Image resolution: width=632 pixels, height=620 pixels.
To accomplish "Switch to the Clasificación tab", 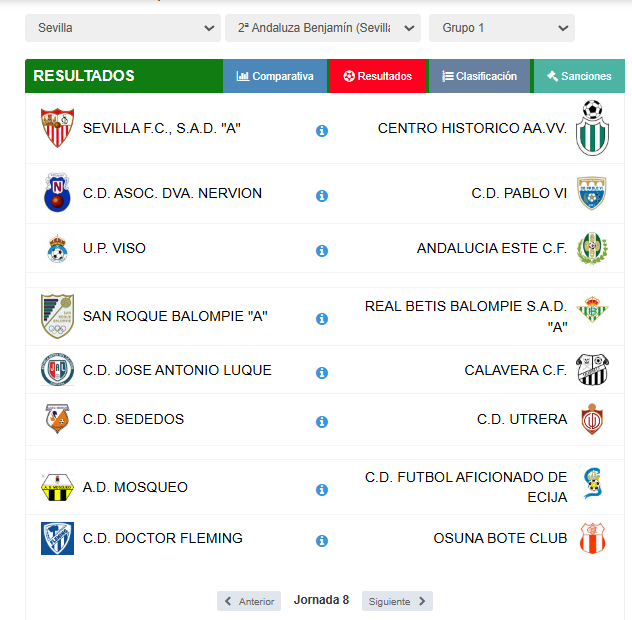I will (480, 76).
